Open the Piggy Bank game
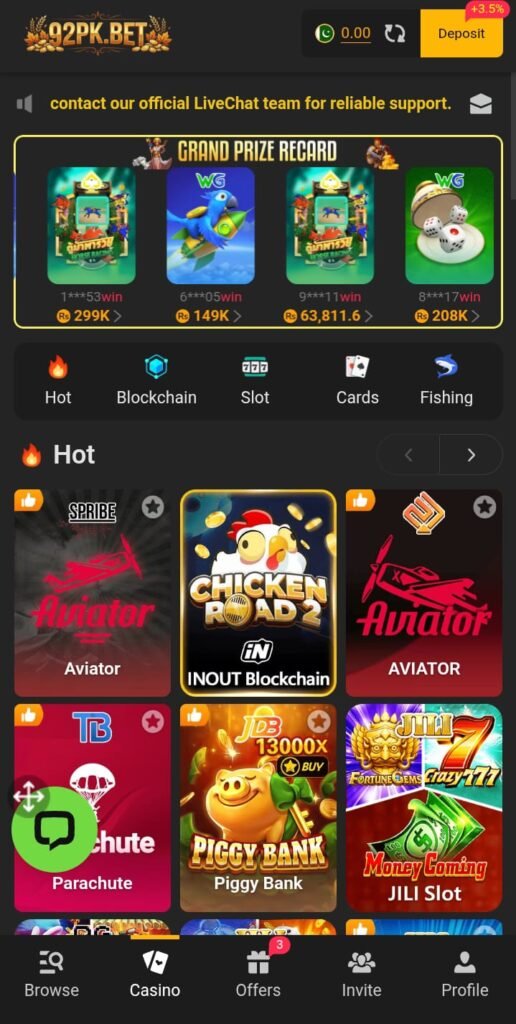This screenshot has height=1024, width=516. [259, 808]
